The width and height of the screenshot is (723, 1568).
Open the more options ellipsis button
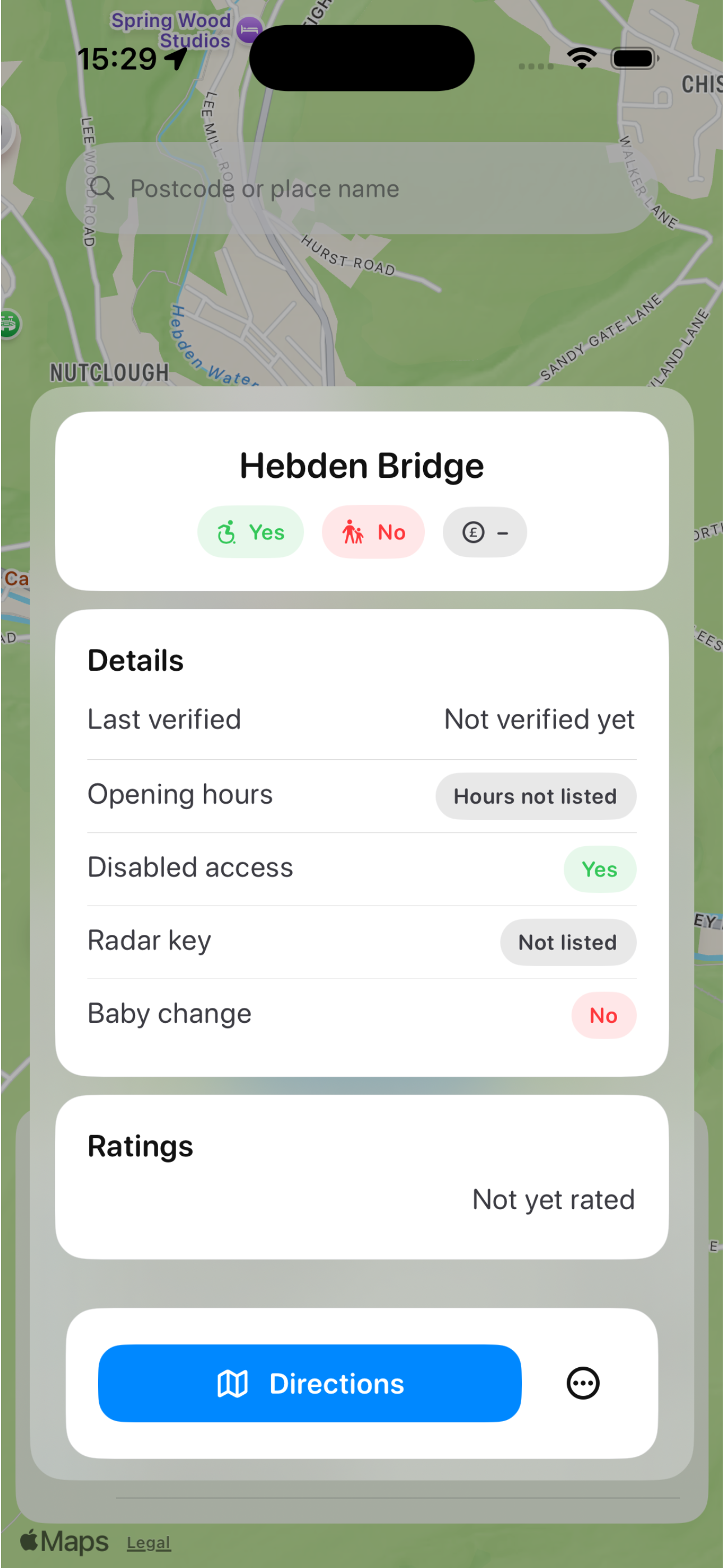click(582, 1383)
